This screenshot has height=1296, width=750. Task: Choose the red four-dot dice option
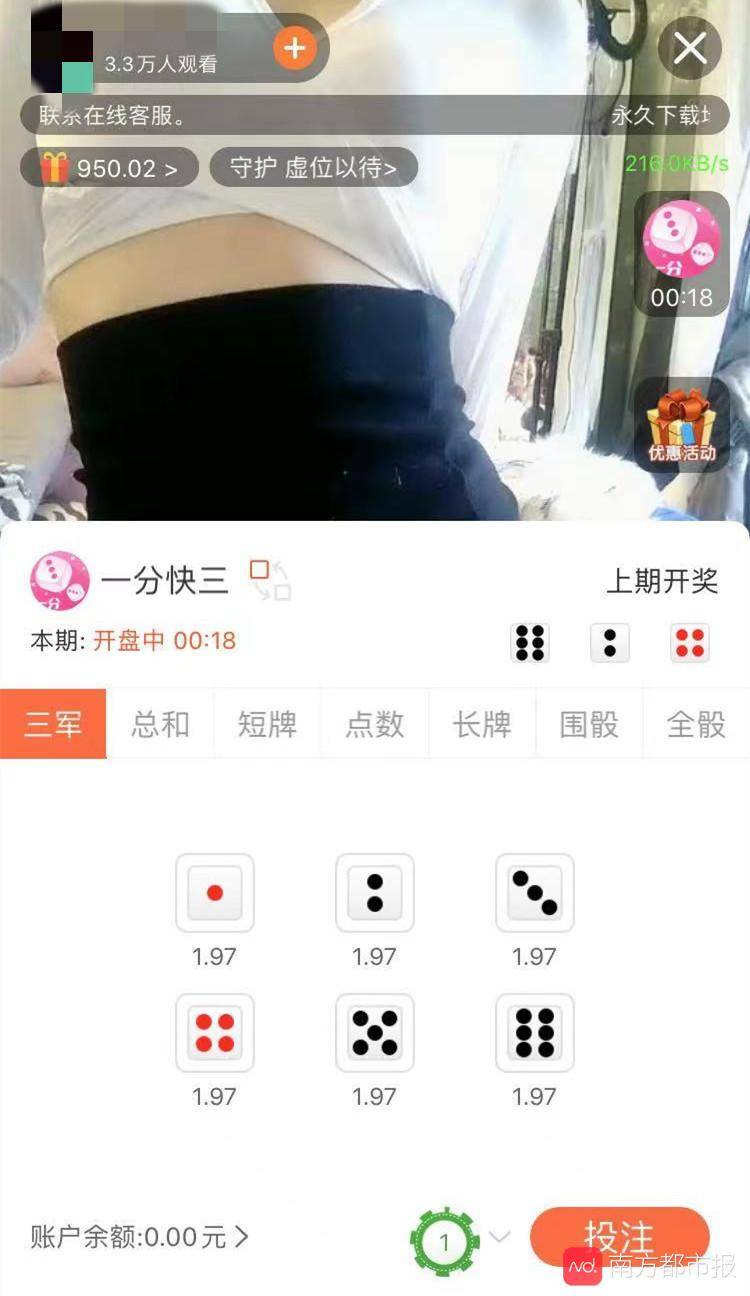point(215,1033)
